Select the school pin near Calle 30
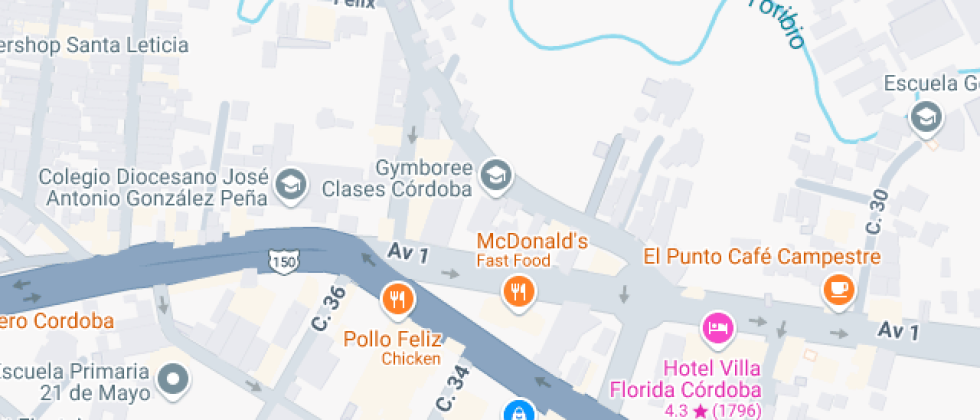This screenshot has height=420, width=980. (x=926, y=119)
